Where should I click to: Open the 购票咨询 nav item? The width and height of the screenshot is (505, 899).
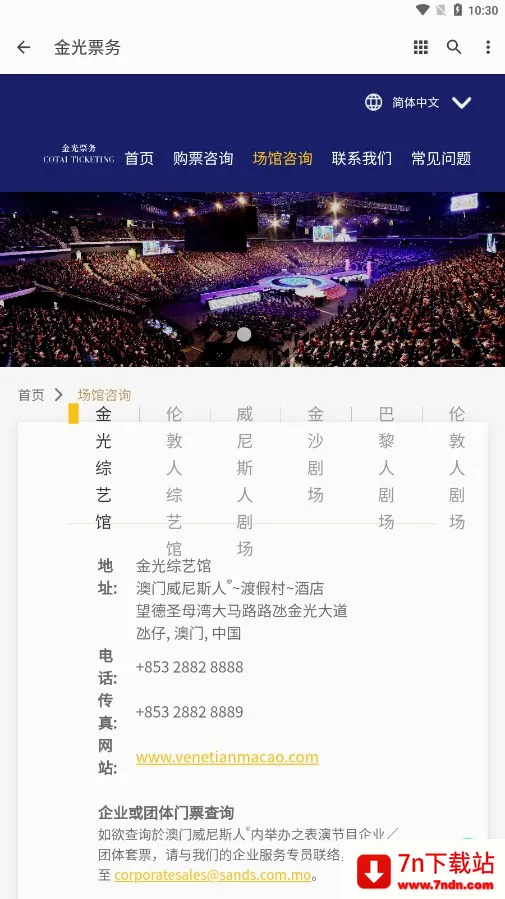click(203, 158)
